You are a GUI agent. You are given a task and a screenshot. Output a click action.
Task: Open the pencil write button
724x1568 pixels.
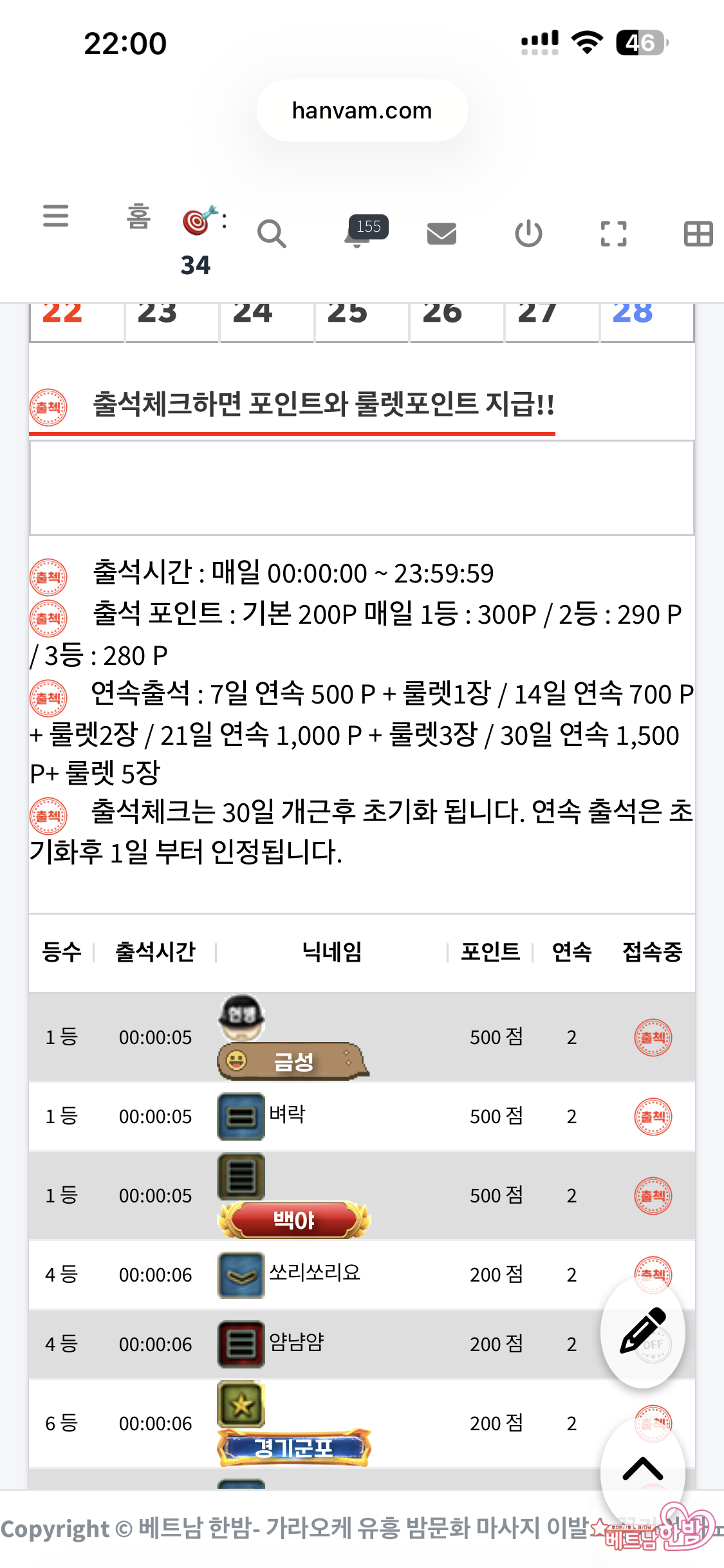642,1331
